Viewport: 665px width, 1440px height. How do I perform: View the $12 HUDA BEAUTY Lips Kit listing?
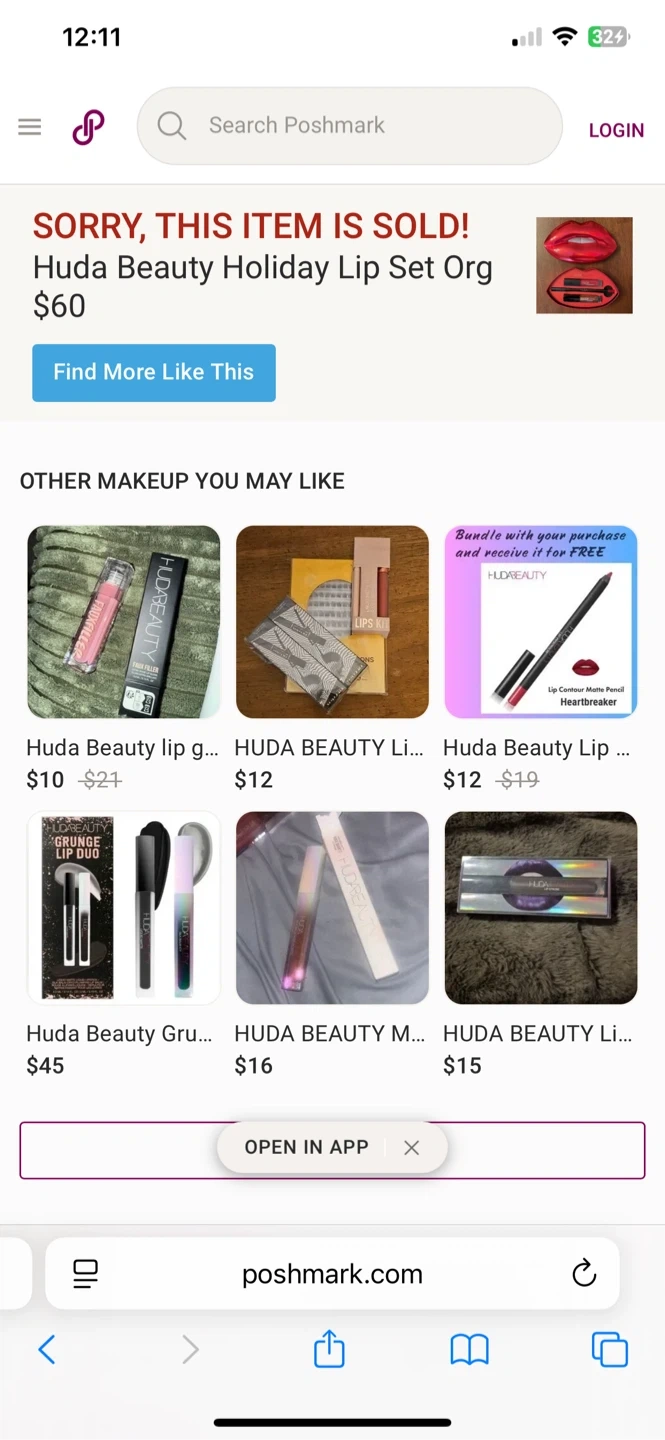(x=332, y=622)
